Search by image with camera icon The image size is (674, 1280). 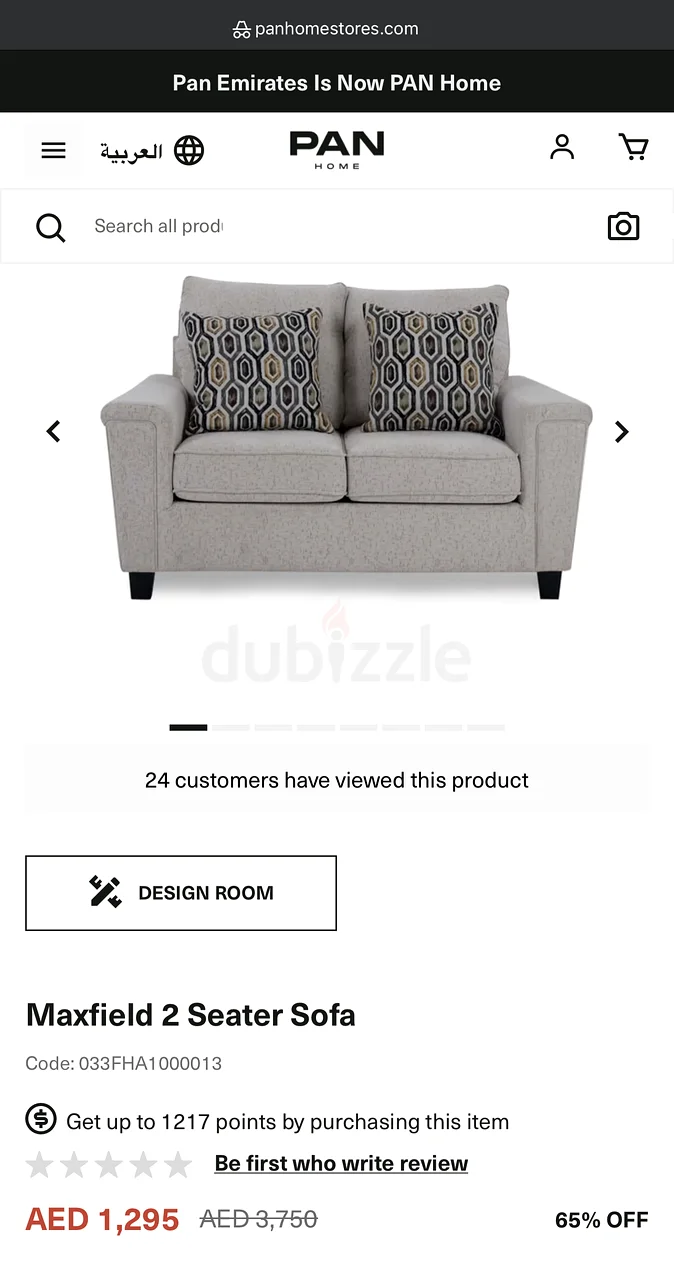tap(623, 227)
